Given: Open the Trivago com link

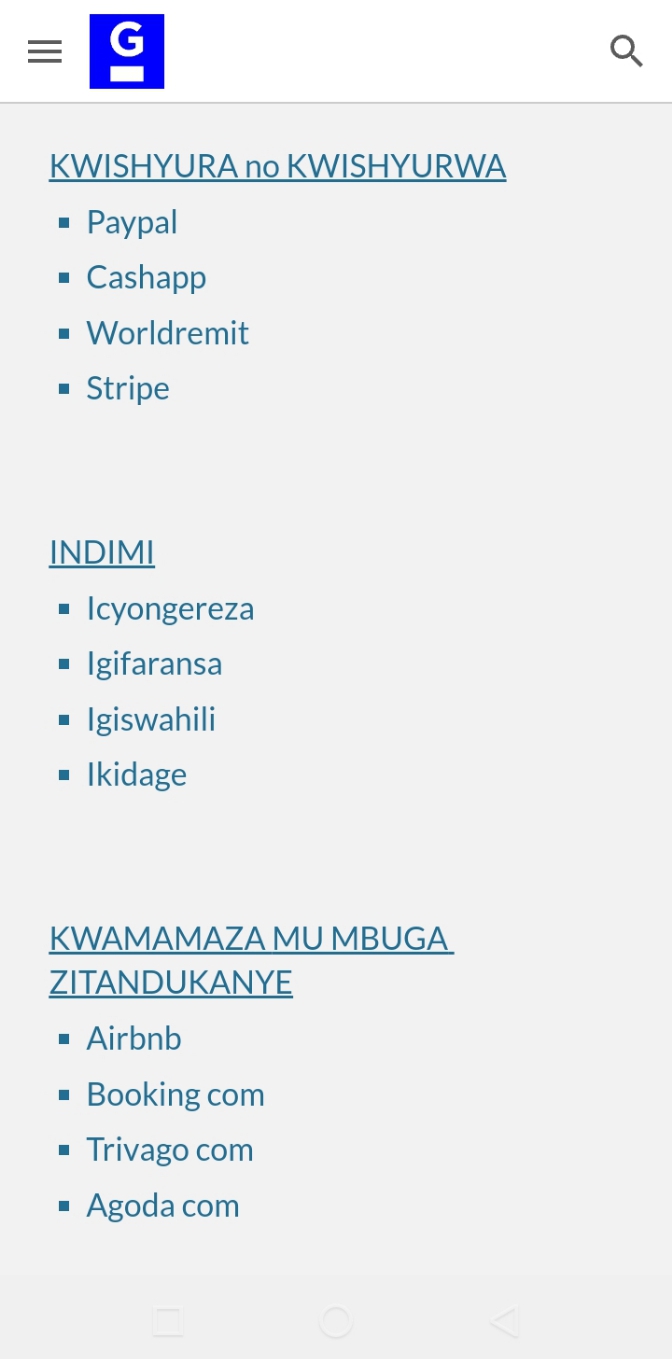Looking at the screenshot, I should [x=170, y=1150].
